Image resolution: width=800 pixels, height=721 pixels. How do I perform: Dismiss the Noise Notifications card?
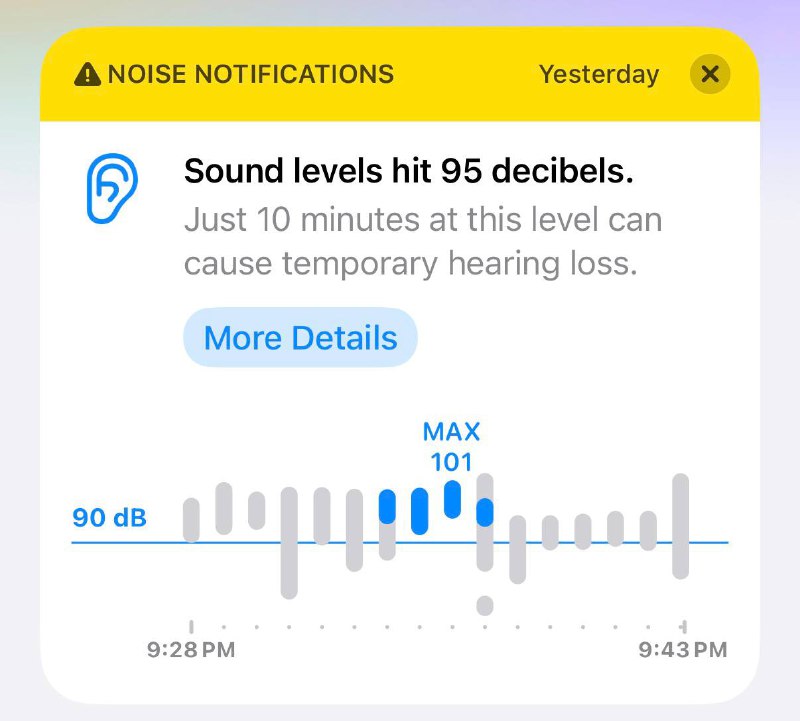click(710, 74)
